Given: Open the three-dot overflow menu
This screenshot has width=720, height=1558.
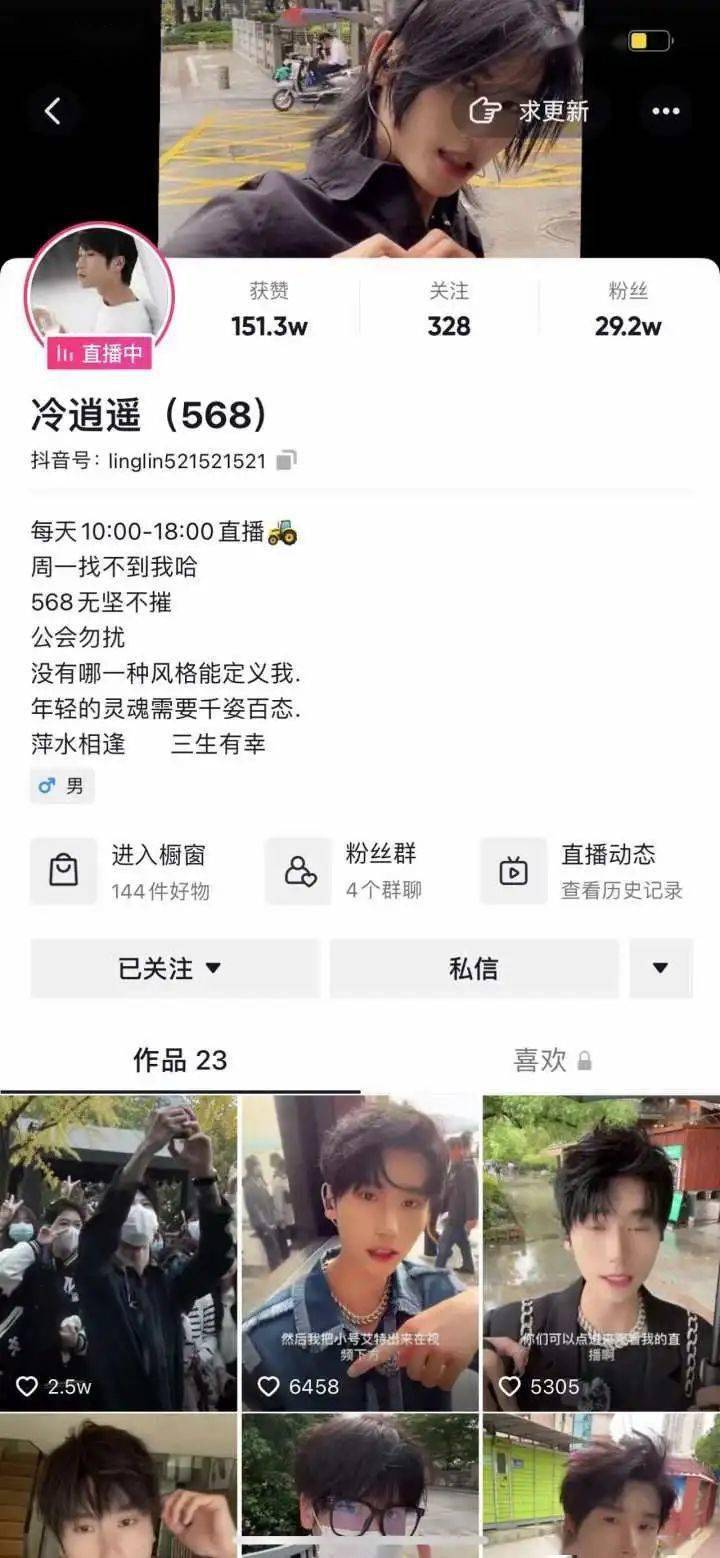Looking at the screenshot, I should click(x=666, y=111).
